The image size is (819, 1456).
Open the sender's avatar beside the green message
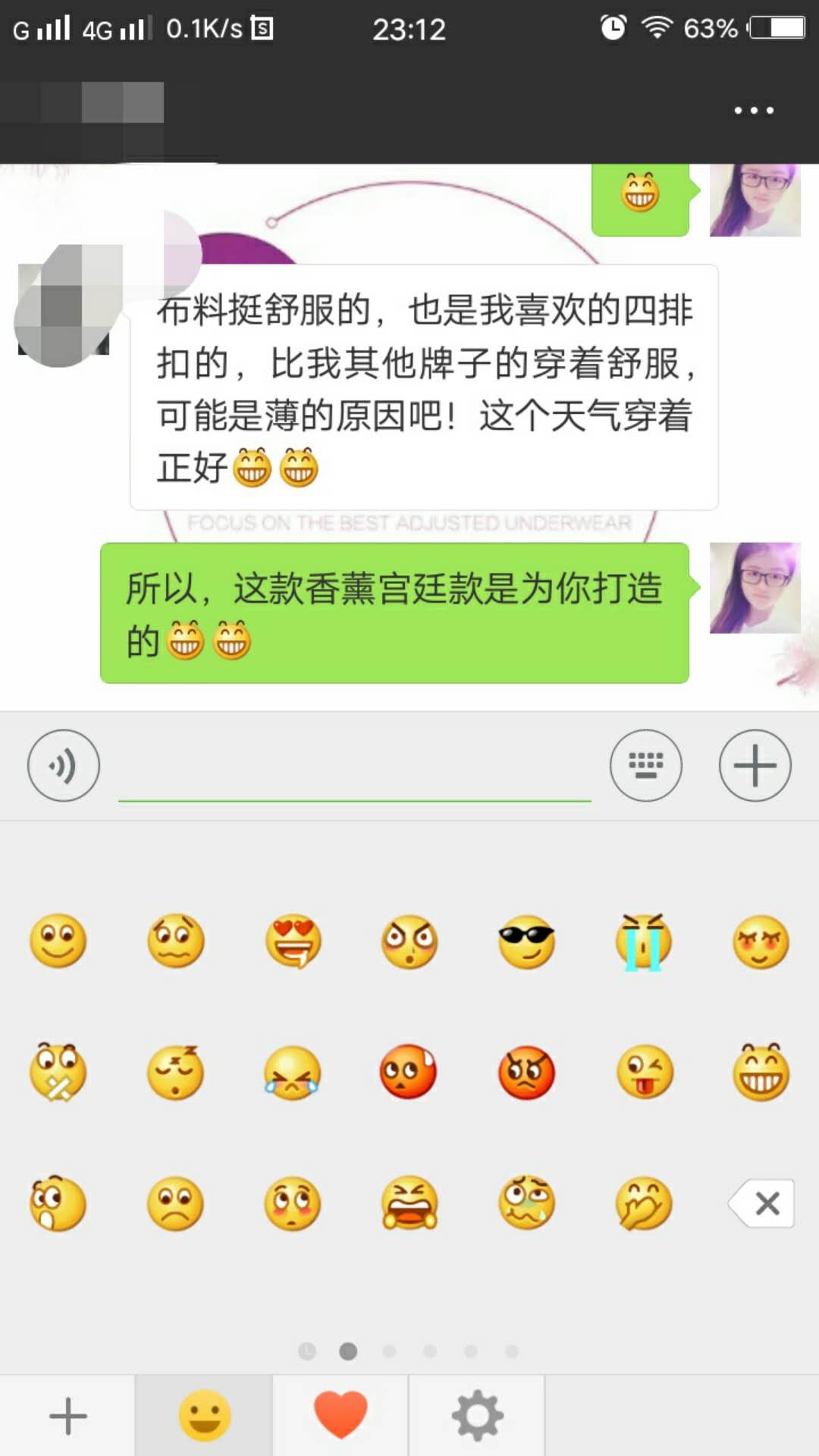[755, 588]
